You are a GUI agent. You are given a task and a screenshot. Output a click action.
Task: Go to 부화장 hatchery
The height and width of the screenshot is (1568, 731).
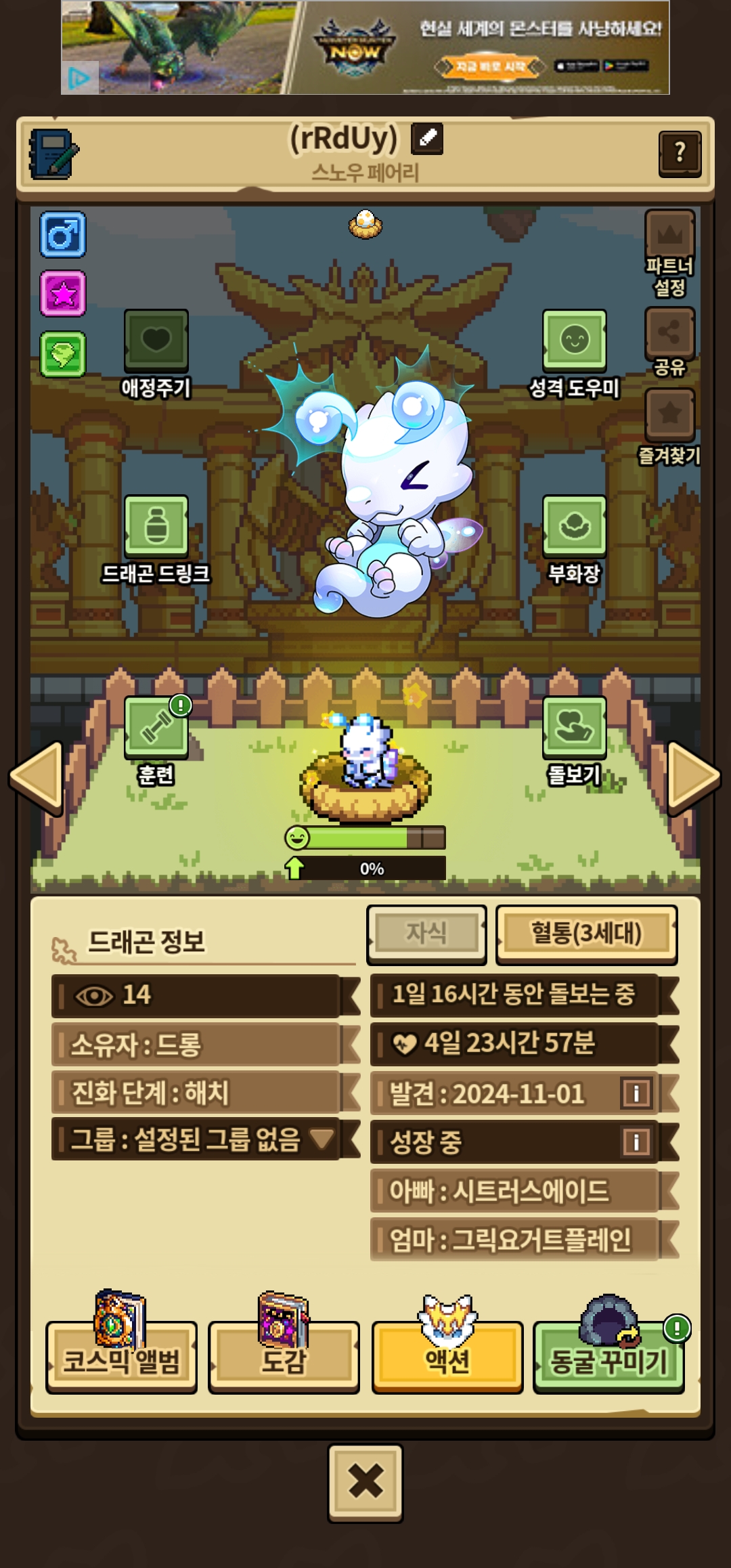point(574,527)
